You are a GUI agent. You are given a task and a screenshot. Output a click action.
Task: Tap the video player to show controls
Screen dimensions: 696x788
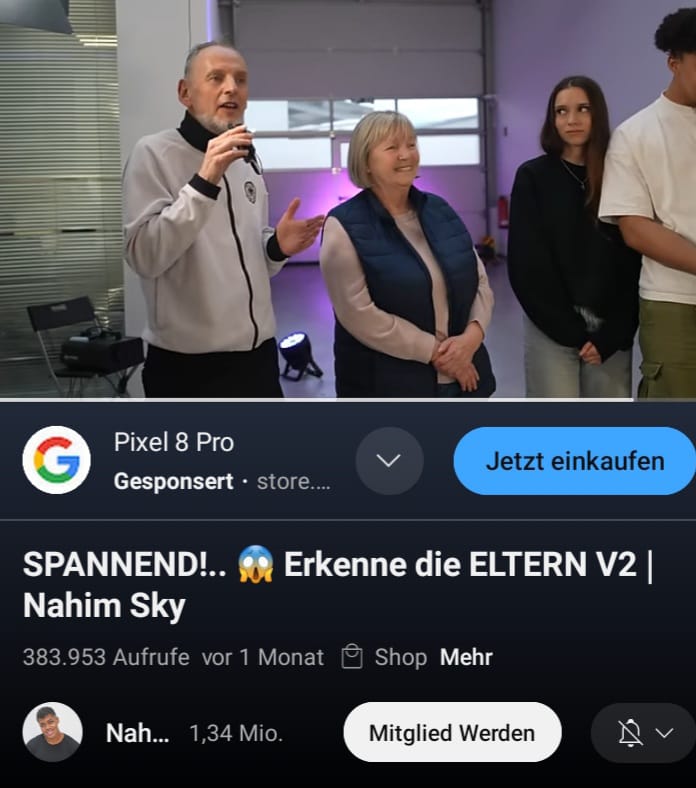pyautogui.click(x=348, y=200)
